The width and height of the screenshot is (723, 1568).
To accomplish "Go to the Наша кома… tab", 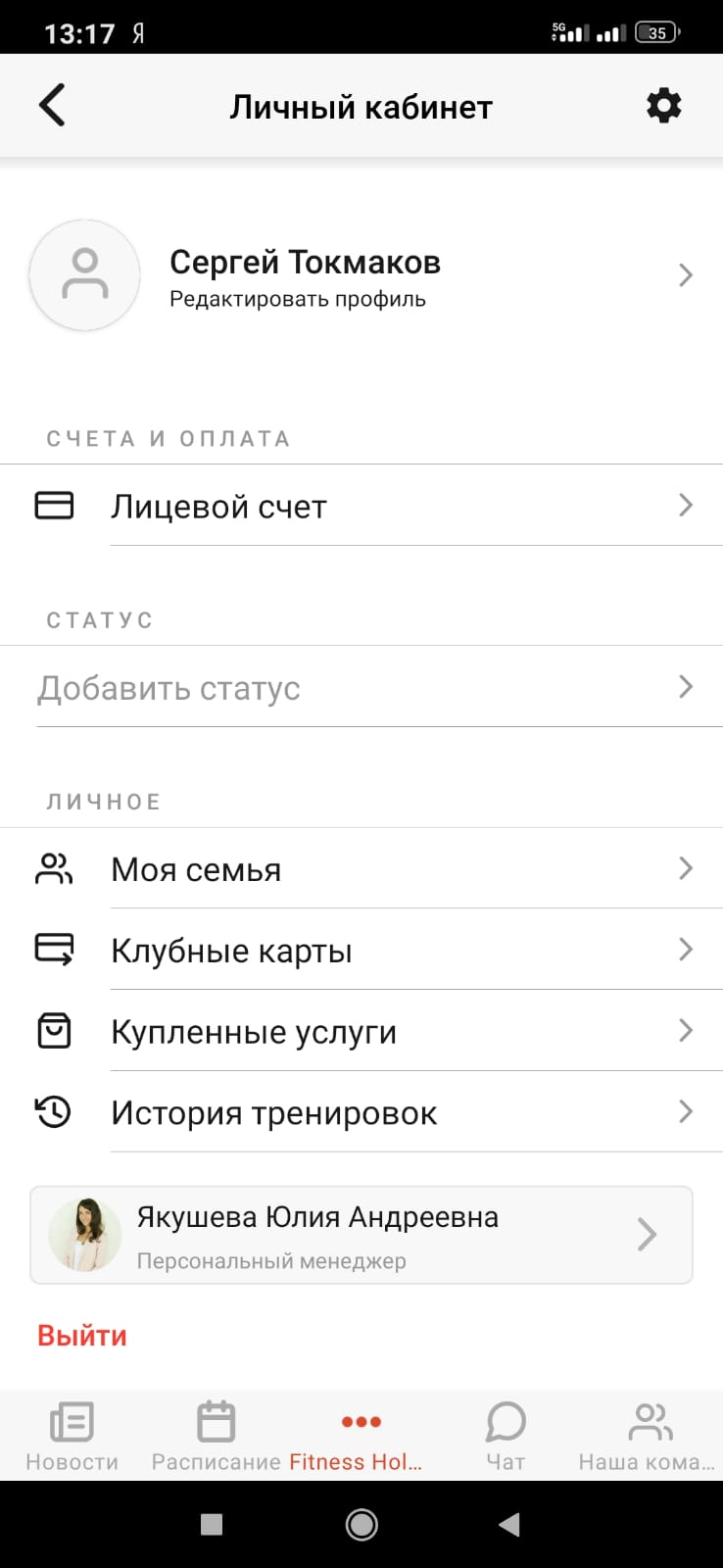I will point(648,1436).
